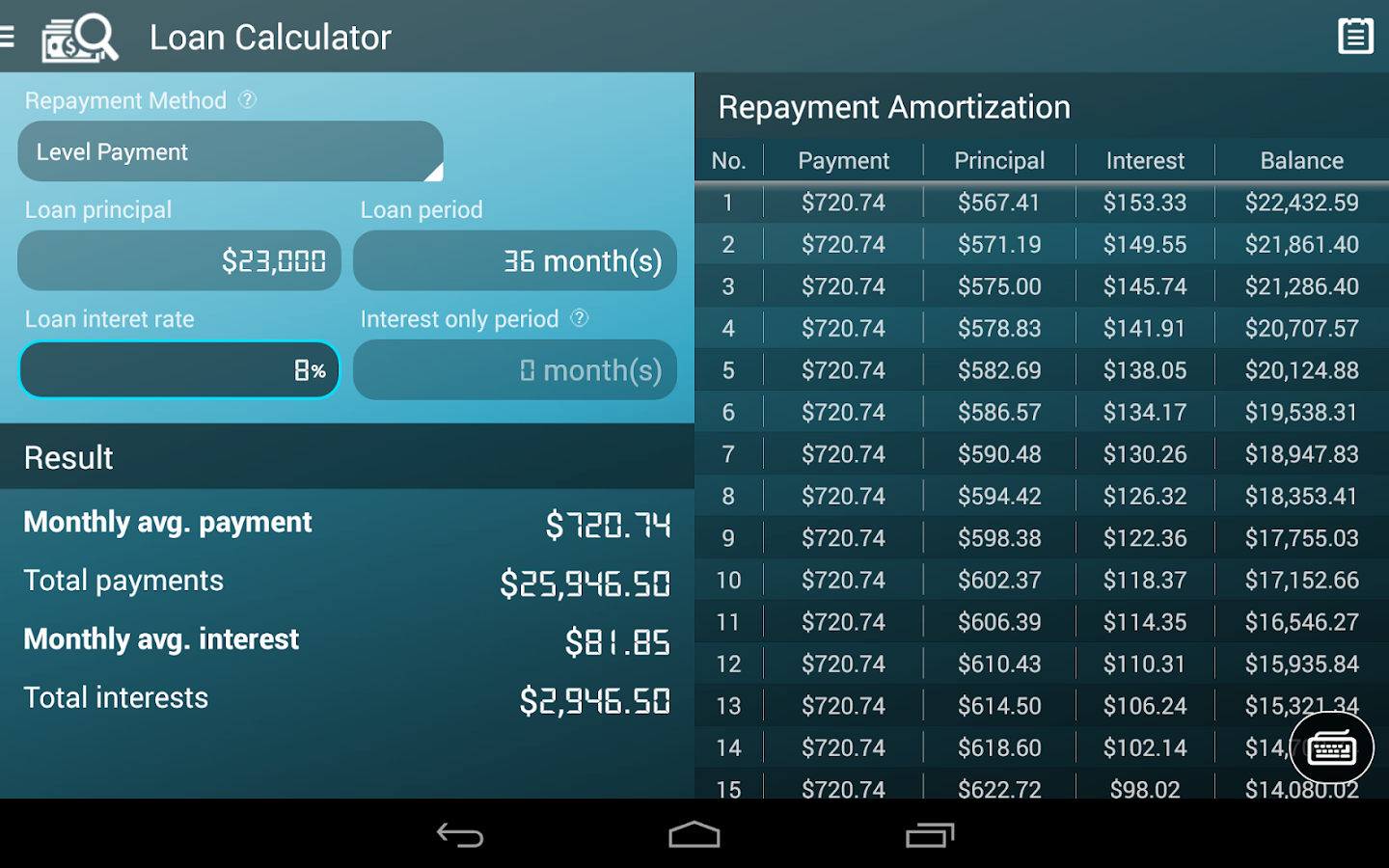
Task: Edit the loan interest rate field
Action: coord(179,369)
